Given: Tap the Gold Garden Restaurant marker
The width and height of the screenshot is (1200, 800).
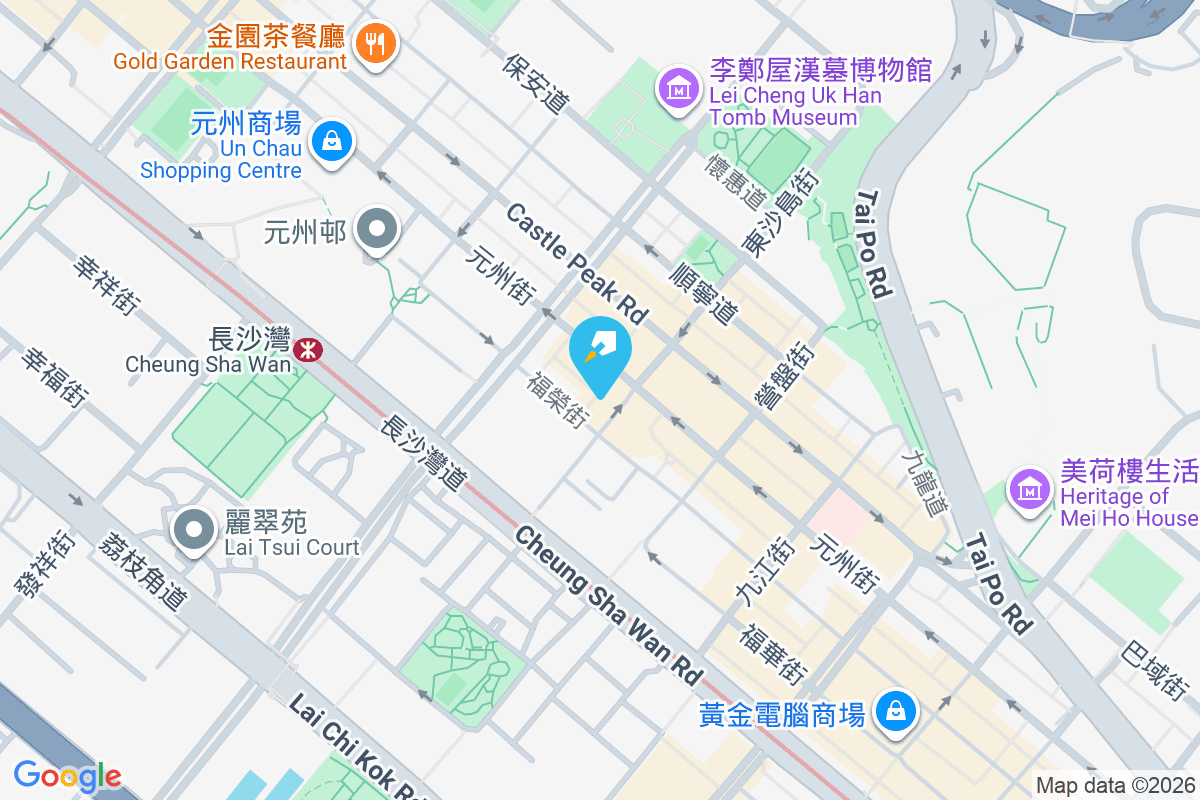Looking at the screenshot, I should click(x=376, y=44).
